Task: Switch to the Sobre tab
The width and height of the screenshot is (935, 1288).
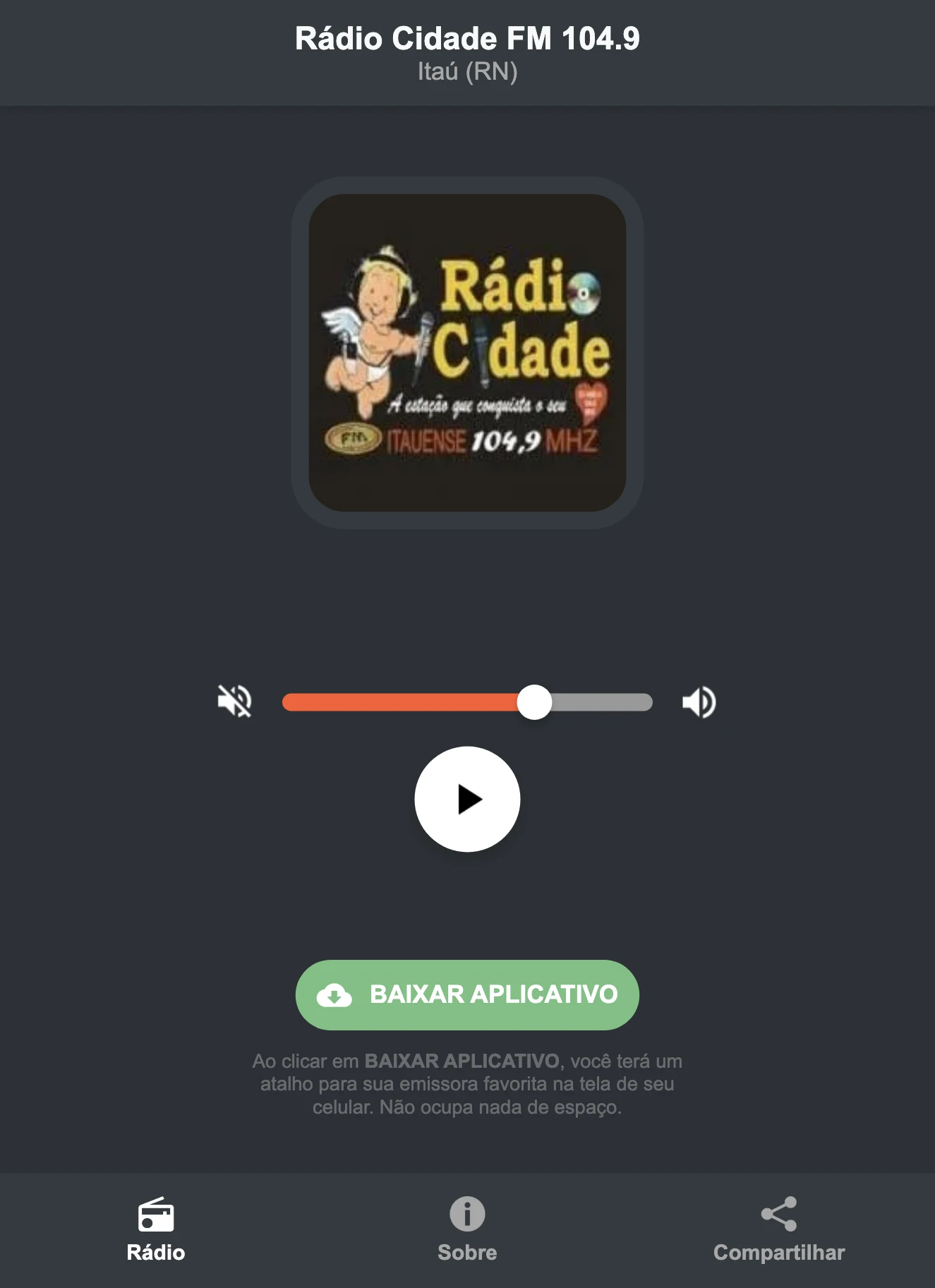Action: click(x=466, y=1232)
